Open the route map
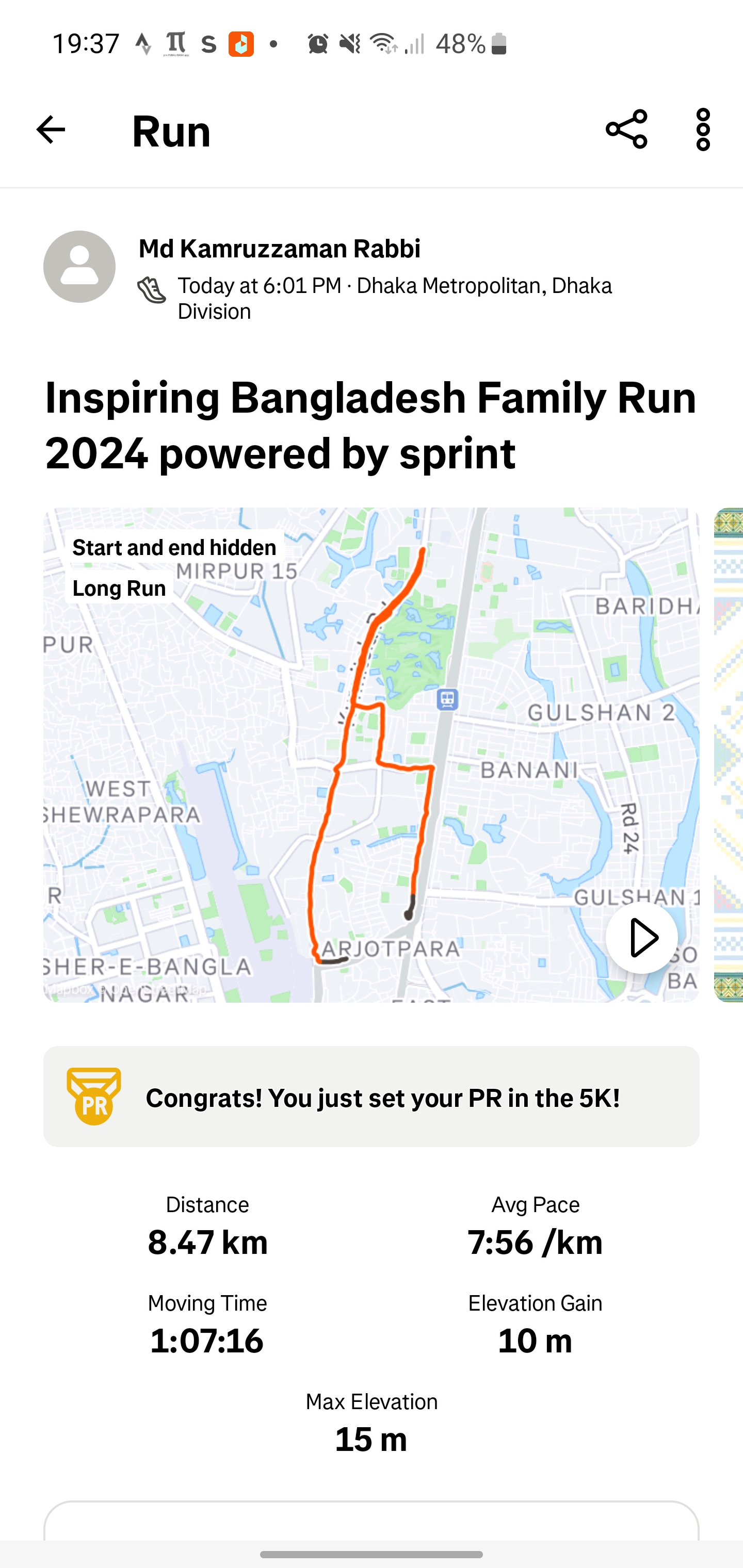This screenshot has height=1568, width=743. (371, 755)
